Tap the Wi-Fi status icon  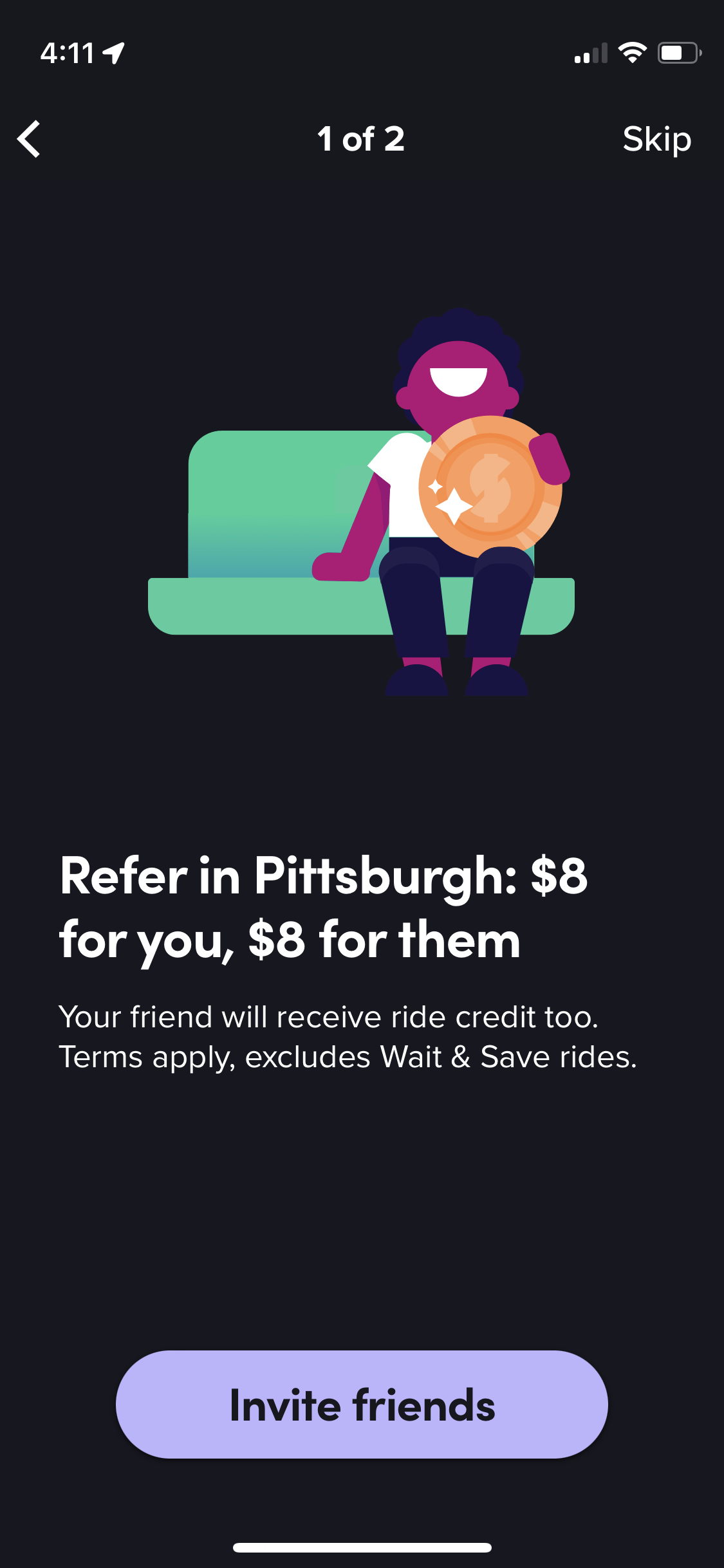(633, 54)
